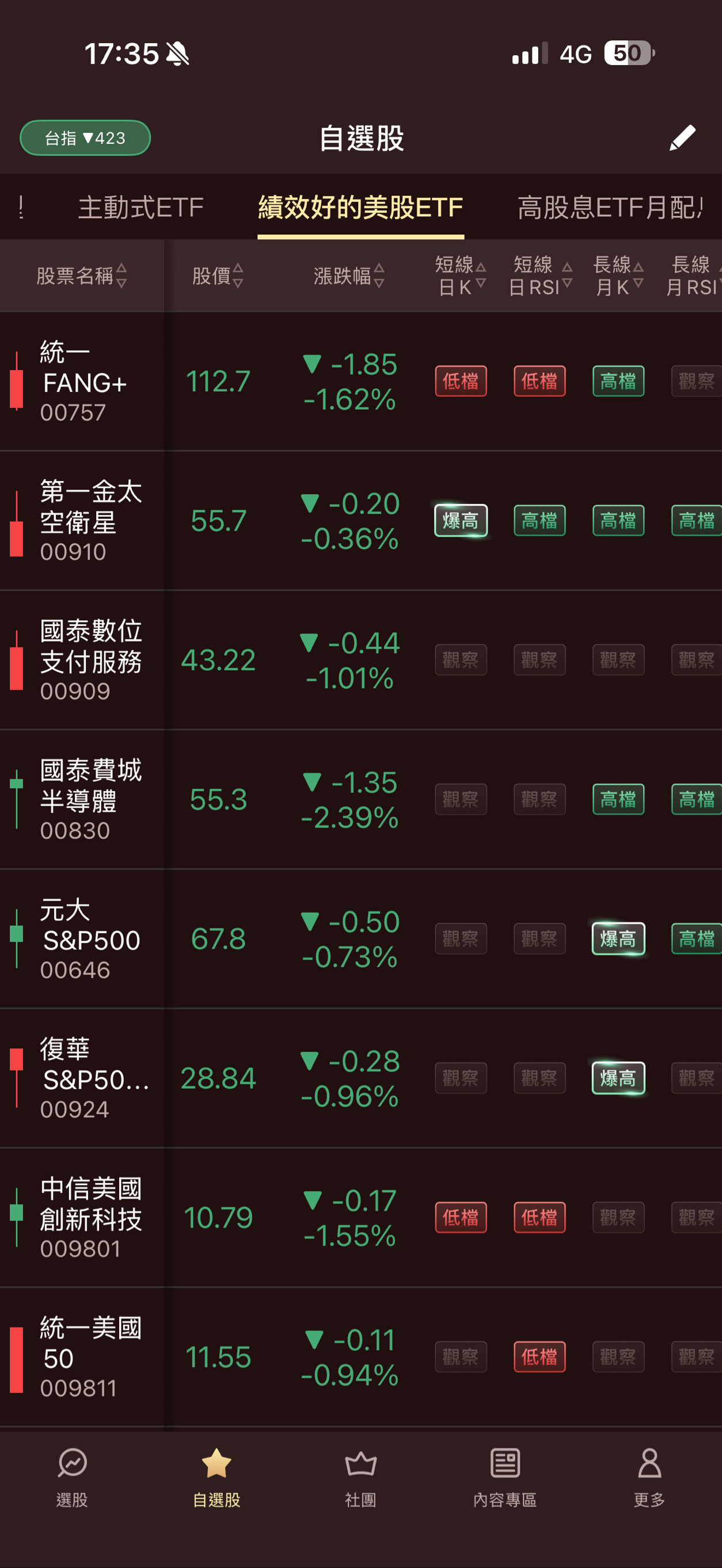Sort by 漲跌幅 column
The width and height of the screenshot is (722, 1568).
(x=348, y=276)
